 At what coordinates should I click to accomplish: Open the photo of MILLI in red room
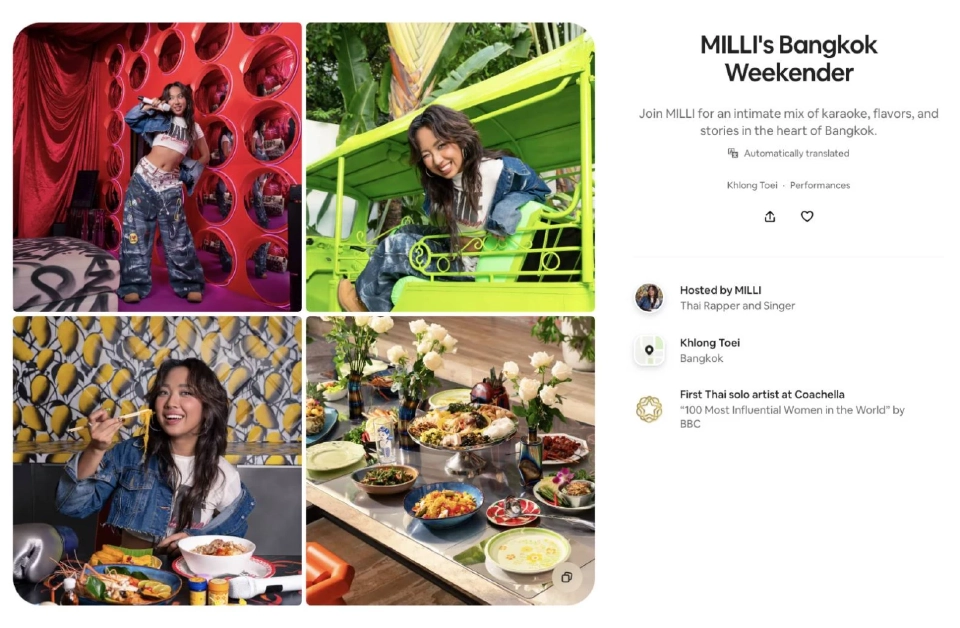[x=157, y=167]
